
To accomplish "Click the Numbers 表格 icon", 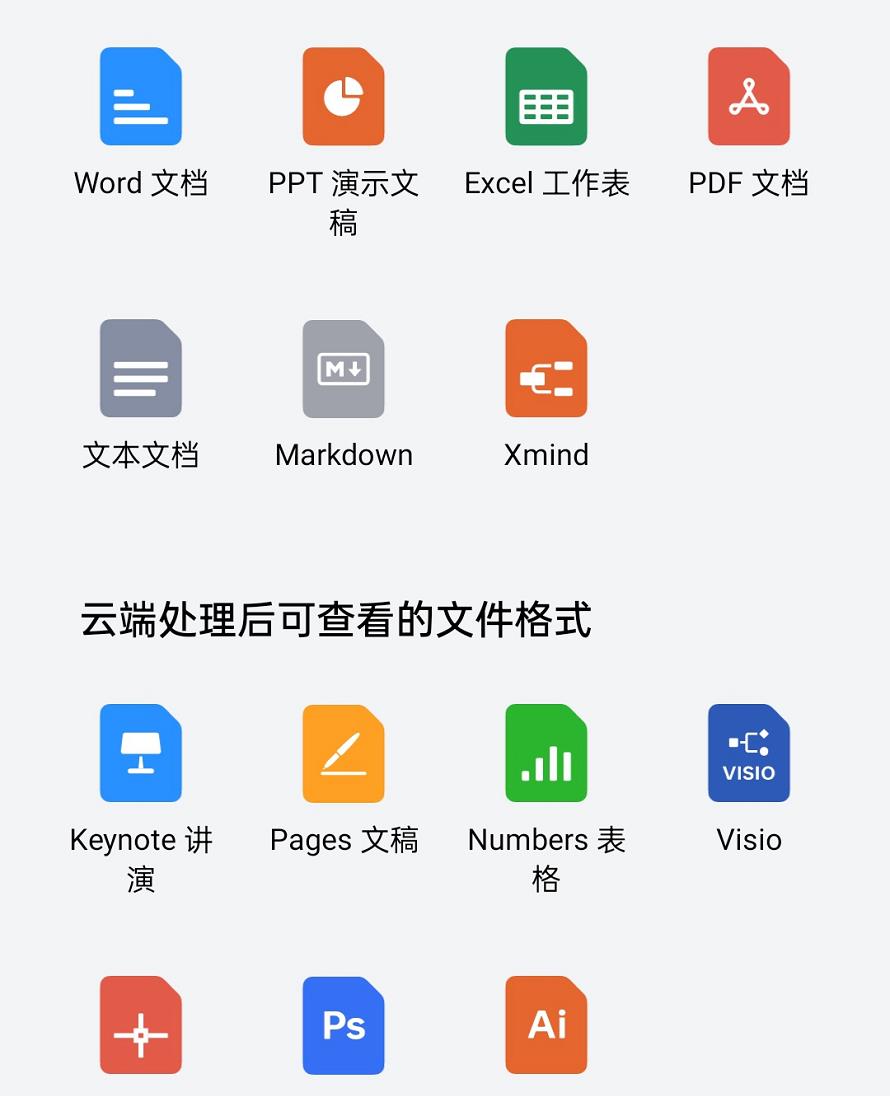I will 546,752.
